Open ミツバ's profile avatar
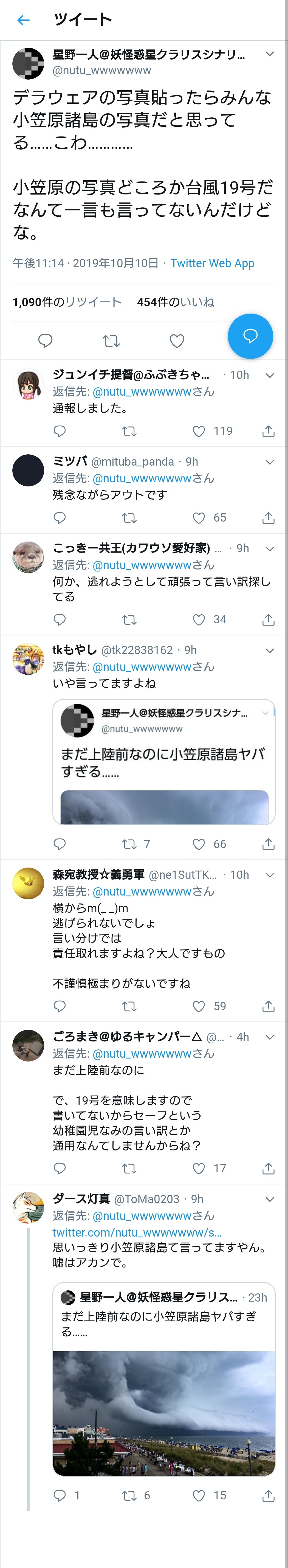Viewport: 288px width, 1568px height. click(x=29, y=470)
